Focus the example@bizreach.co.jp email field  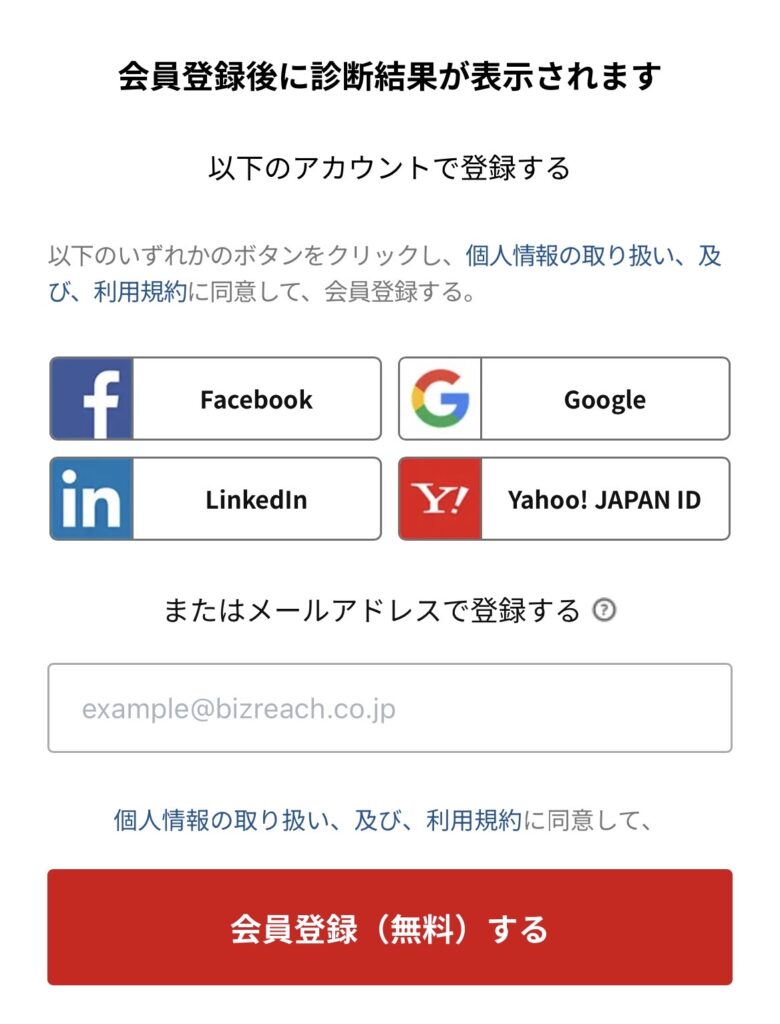coord(389,708)
